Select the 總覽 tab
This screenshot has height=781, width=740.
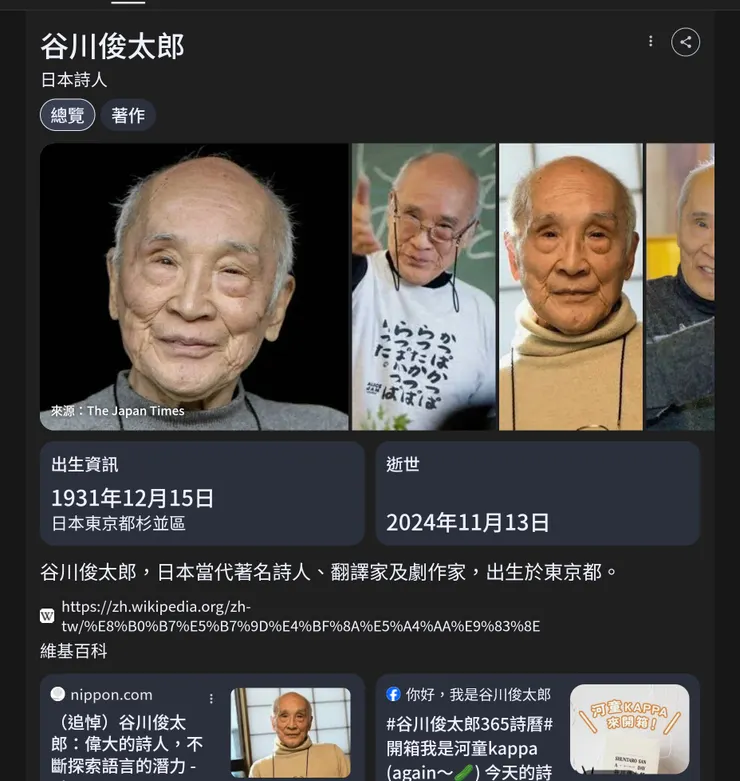[66, 115]
